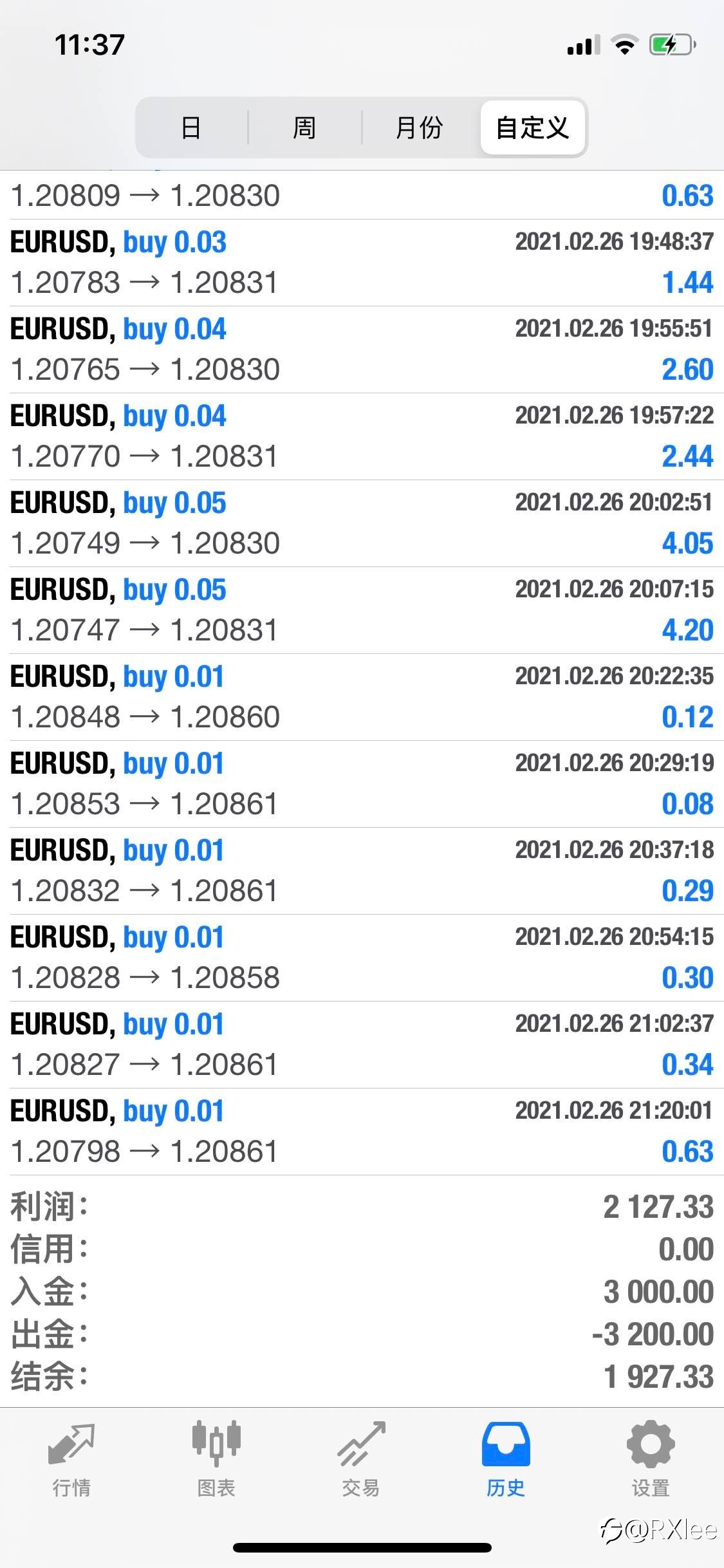The height and width of the screenshot is (1568, 724).
Task: Switch to the 日 period tab
Action: tap(192, 127)
